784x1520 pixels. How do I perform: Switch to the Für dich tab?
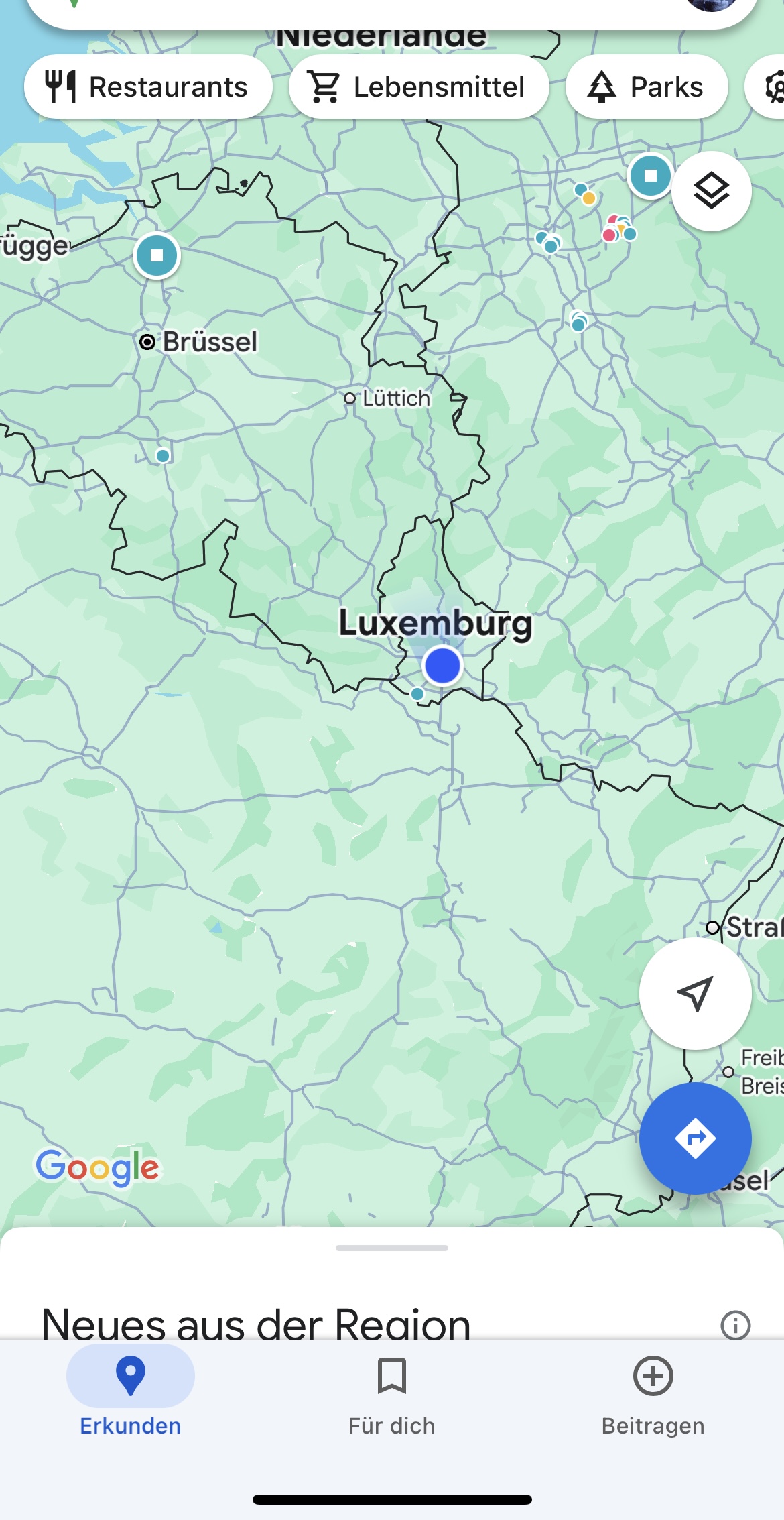[392, 1396]
